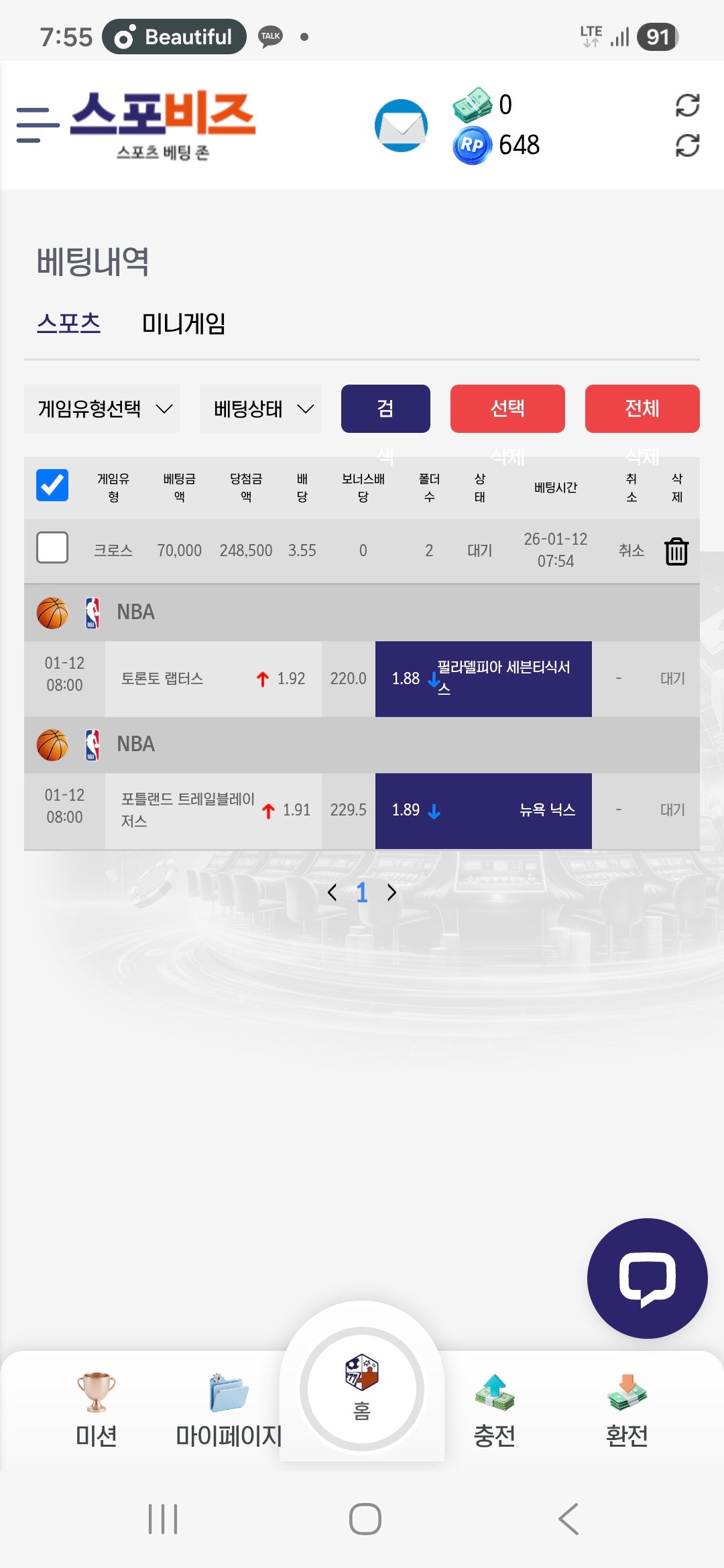Refresh the RP points balance

[x=687, y=145]
